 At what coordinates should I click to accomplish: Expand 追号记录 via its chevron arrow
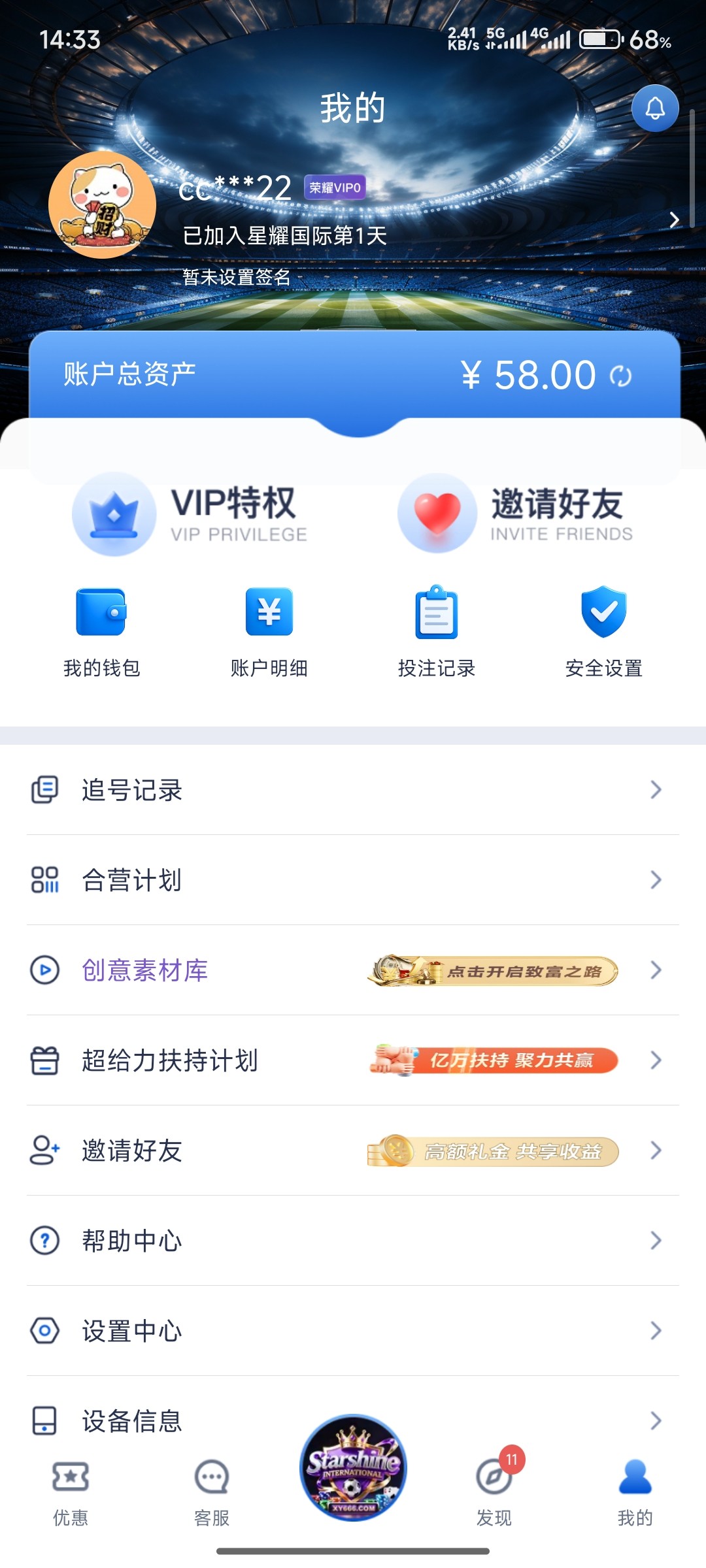(657, 791)
